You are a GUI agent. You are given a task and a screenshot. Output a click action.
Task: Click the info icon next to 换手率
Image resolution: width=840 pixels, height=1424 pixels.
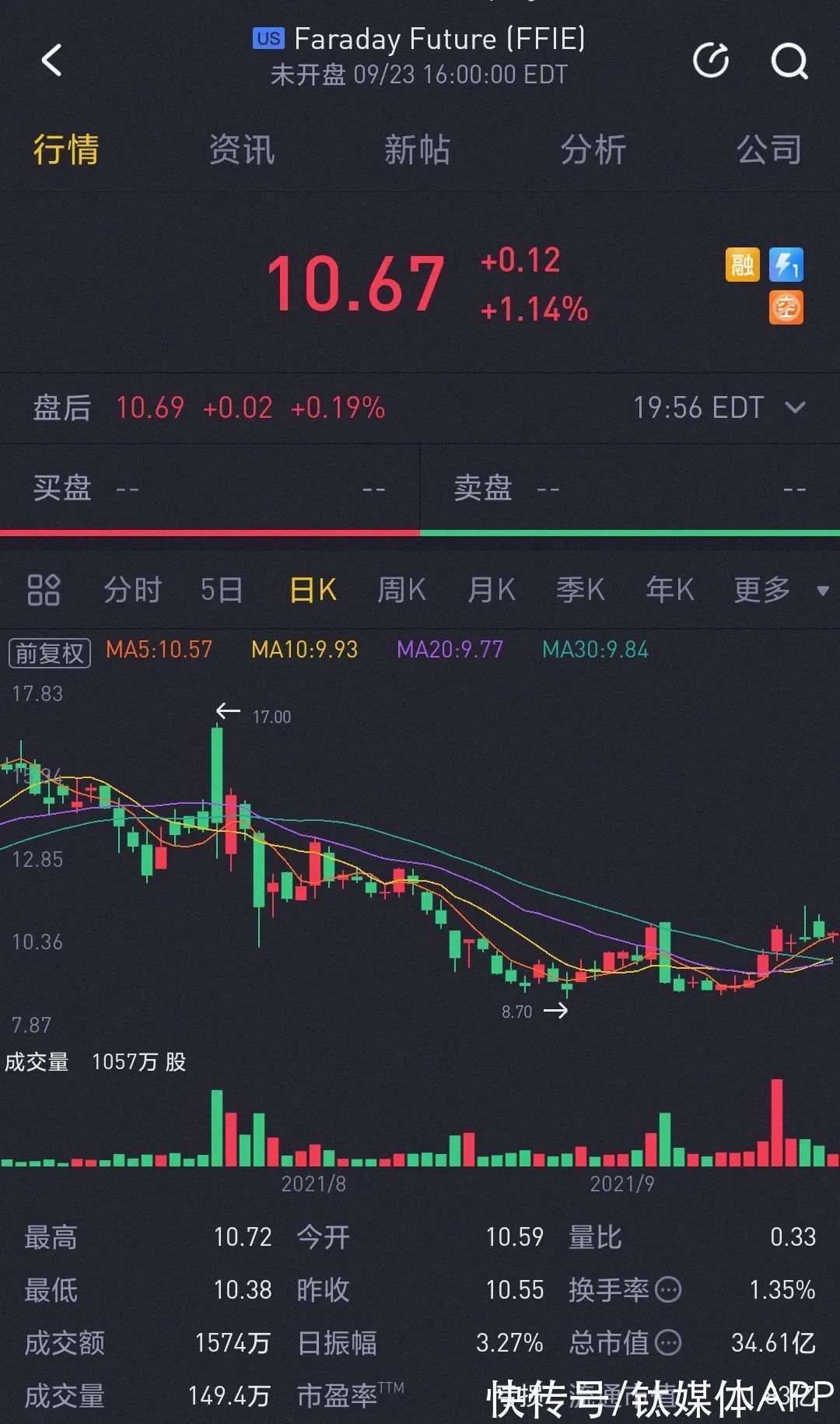coord(667,1290)
